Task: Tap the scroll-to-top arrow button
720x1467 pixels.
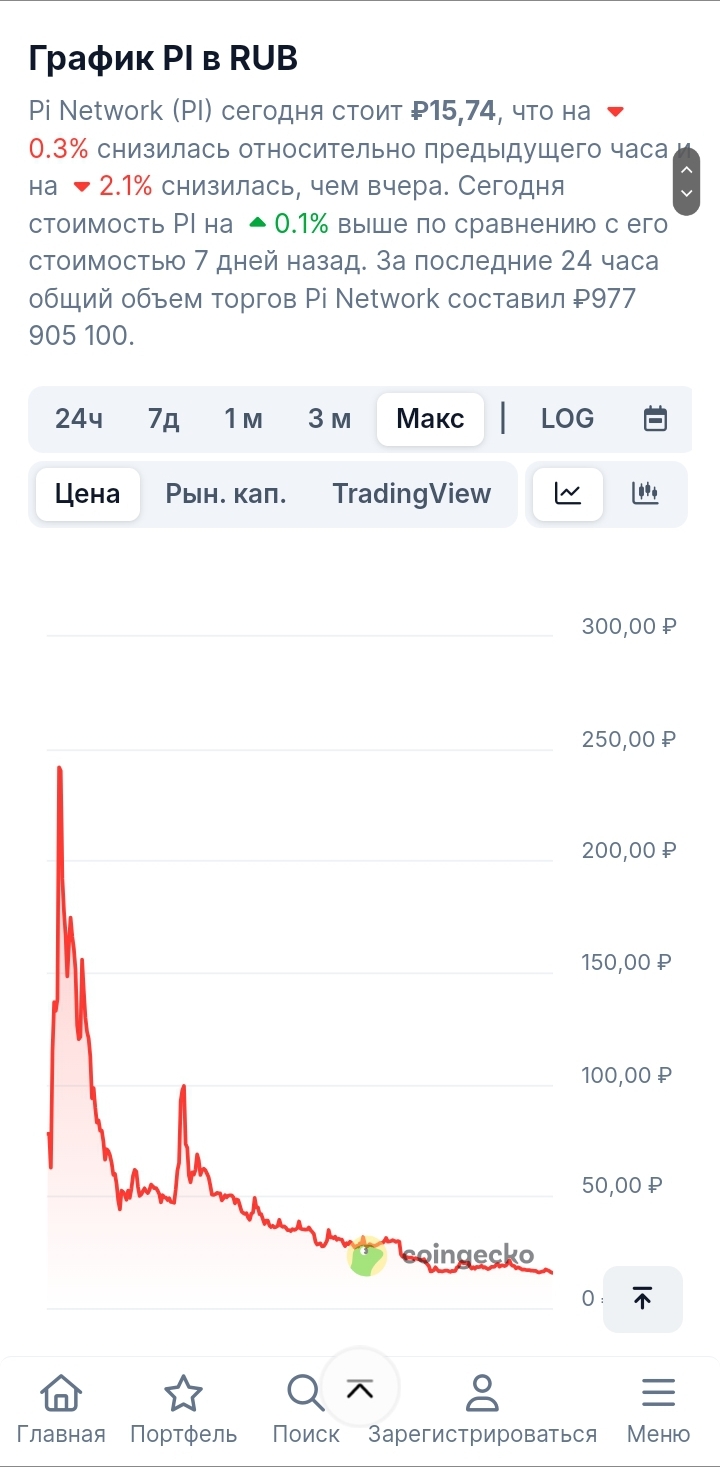Action: (643, 1299)
